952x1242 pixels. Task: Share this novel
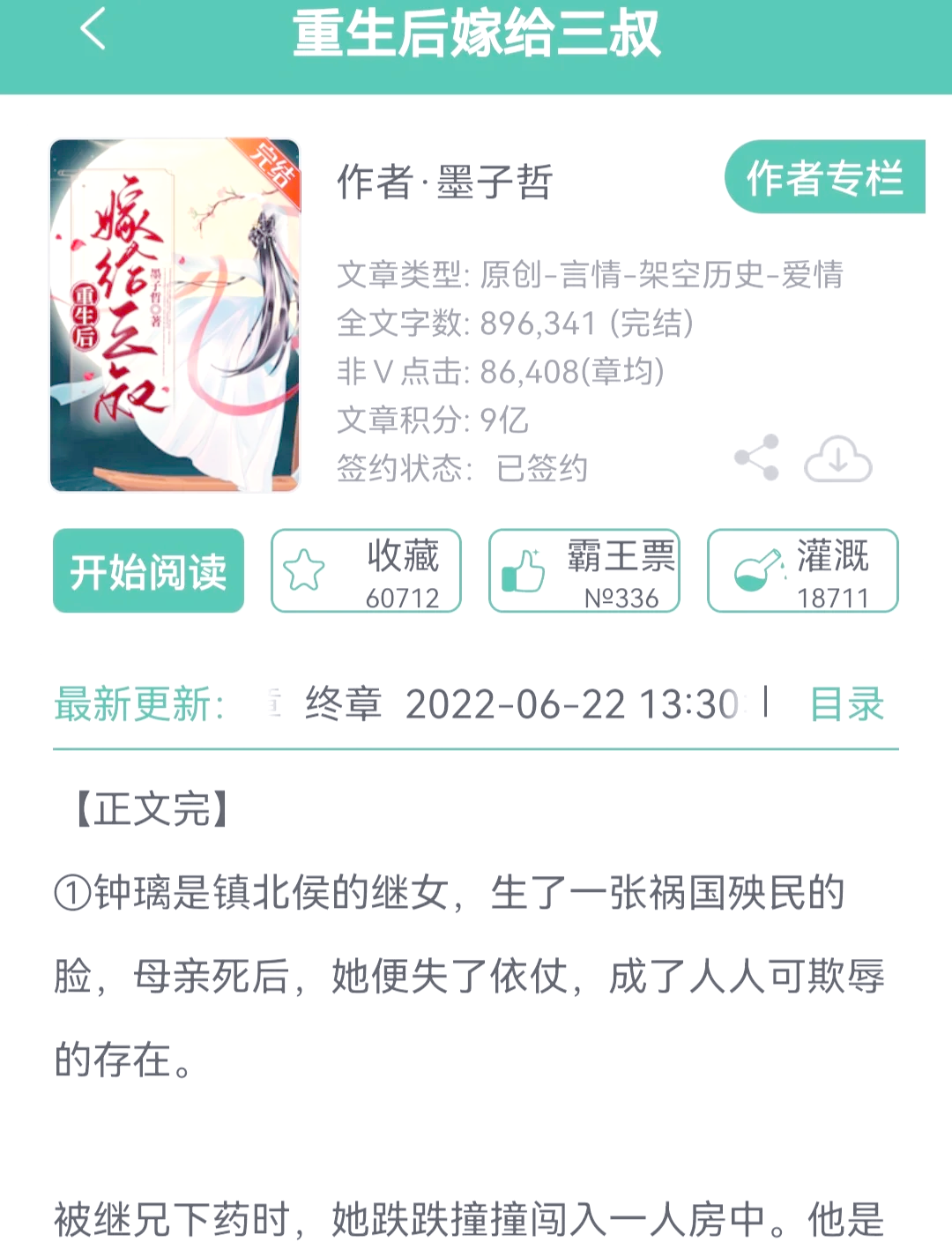tap(757, 457)
